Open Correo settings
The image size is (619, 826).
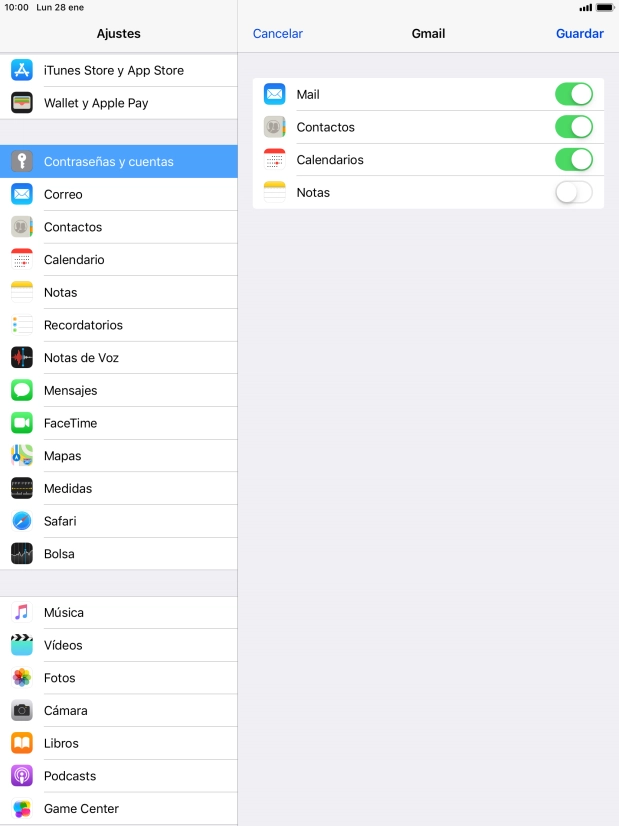tap(118, 194)
